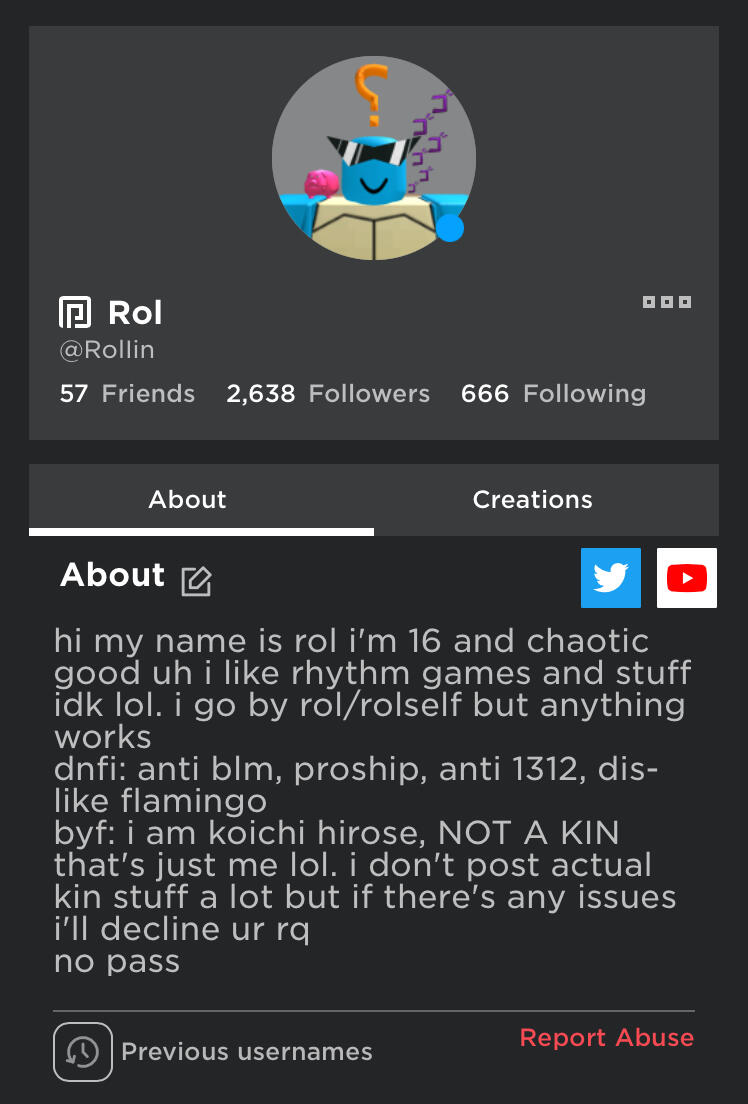Image resolution: width=748 pixels, height=1104 pixels.
Task: Show the 2,638 Followers list
Action: coord(328,393)
